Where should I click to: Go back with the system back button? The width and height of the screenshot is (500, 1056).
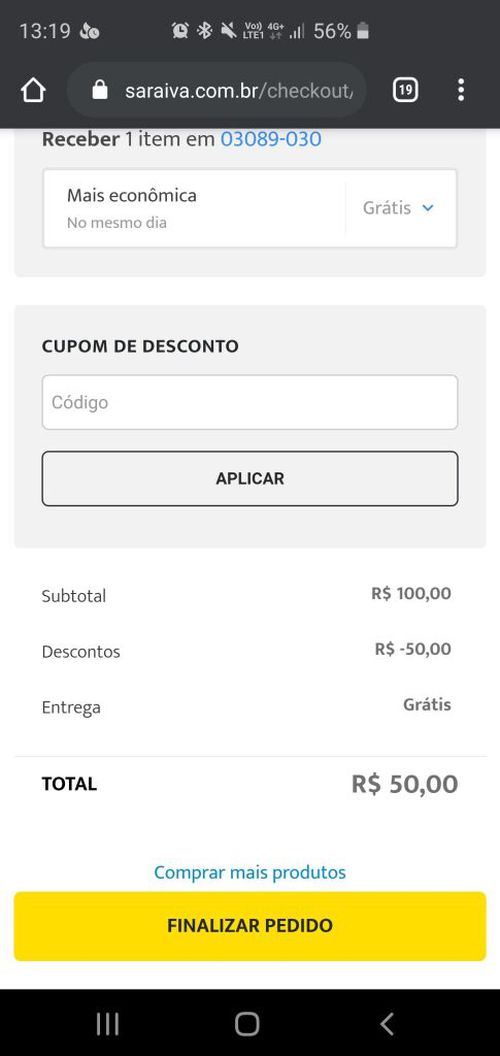(x=387, y=1024)
